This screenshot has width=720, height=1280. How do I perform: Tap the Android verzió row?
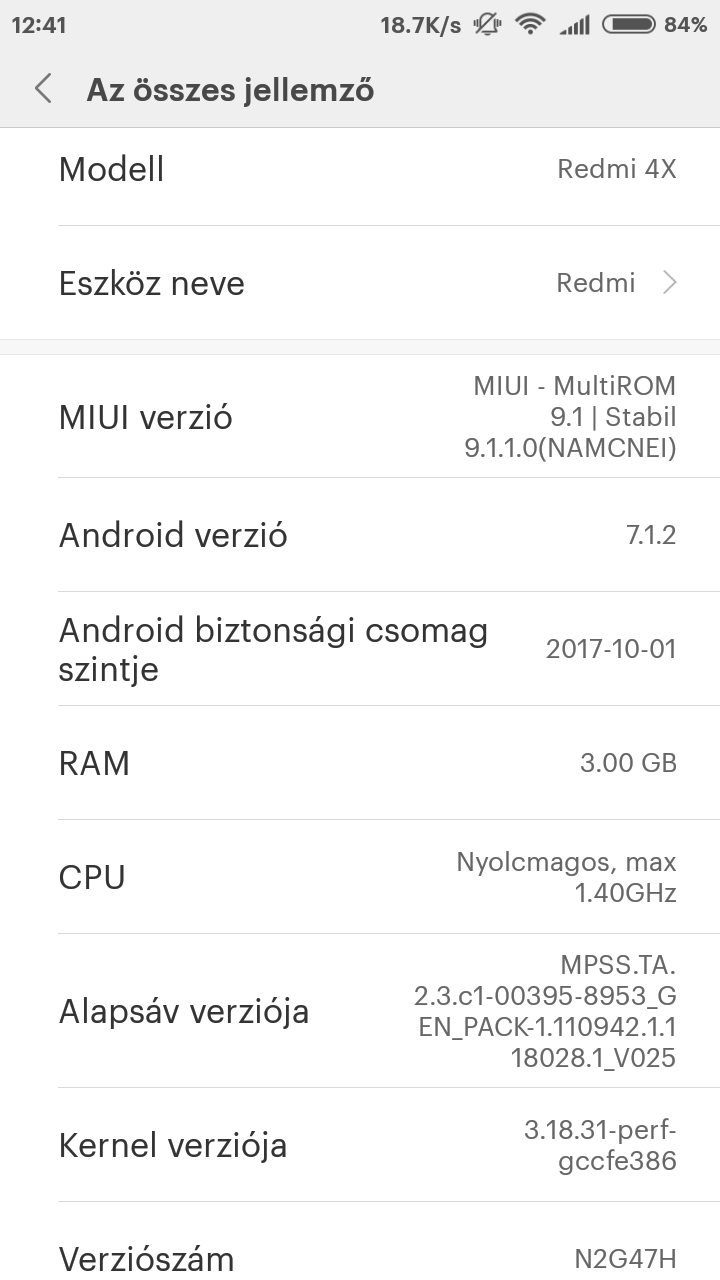[360, 535]
